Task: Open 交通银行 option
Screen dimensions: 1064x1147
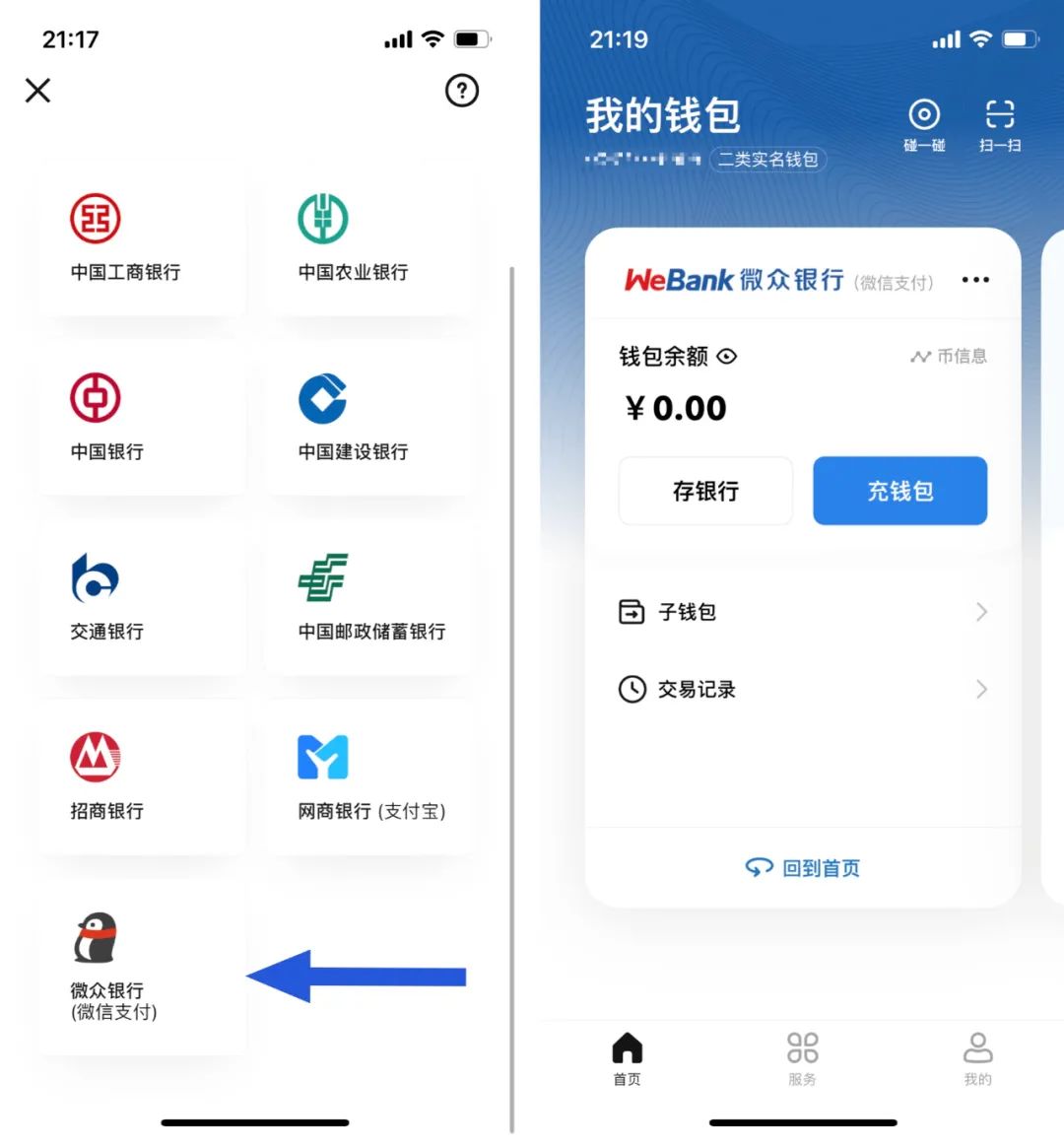Action: point(142,600)
